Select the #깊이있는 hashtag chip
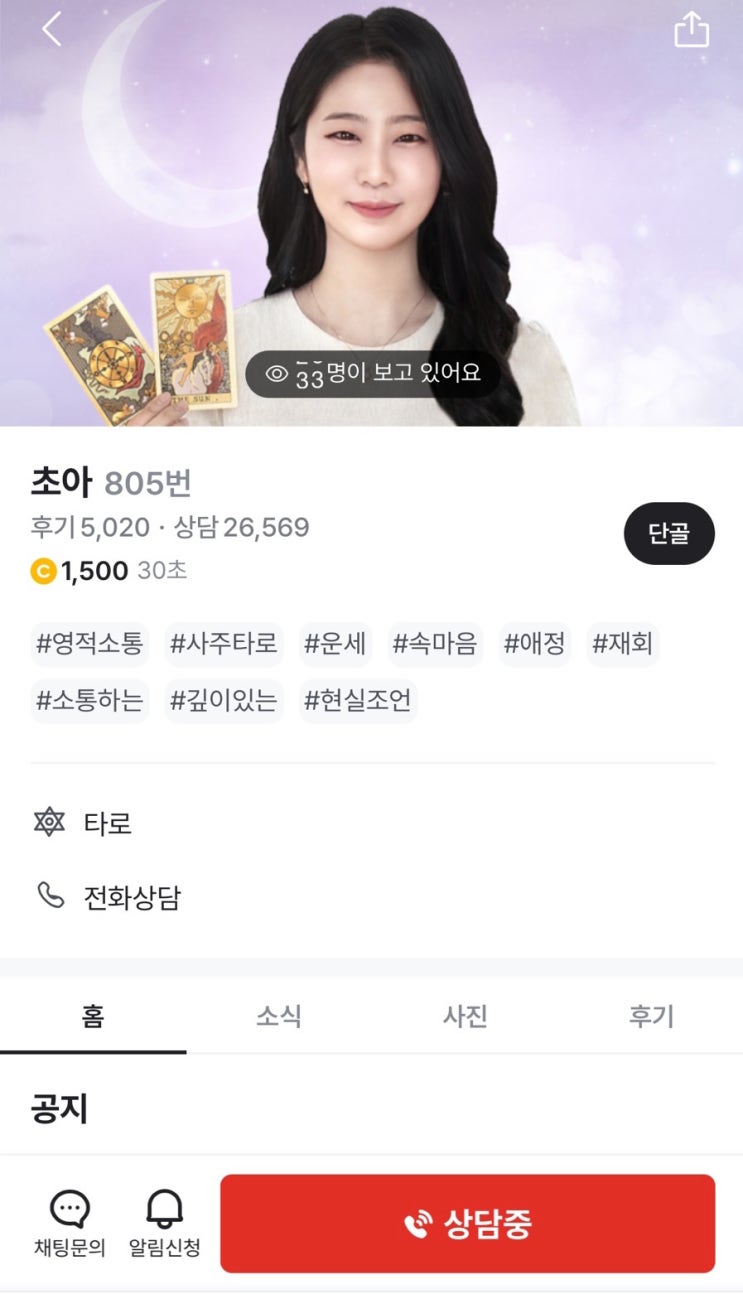Screen dimensions: 743x1294 (223, 701)
